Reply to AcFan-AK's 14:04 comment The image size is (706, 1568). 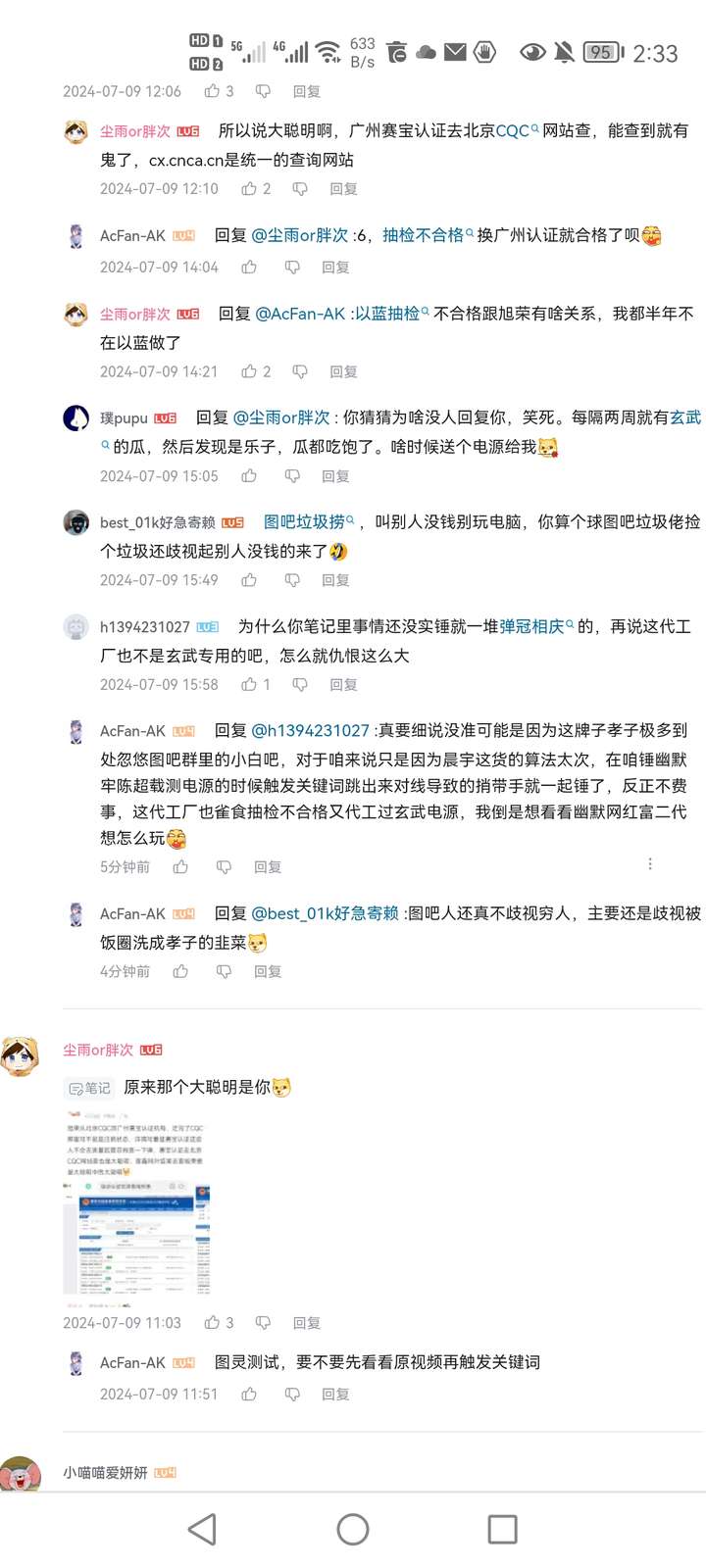click(x=335, y=268)
